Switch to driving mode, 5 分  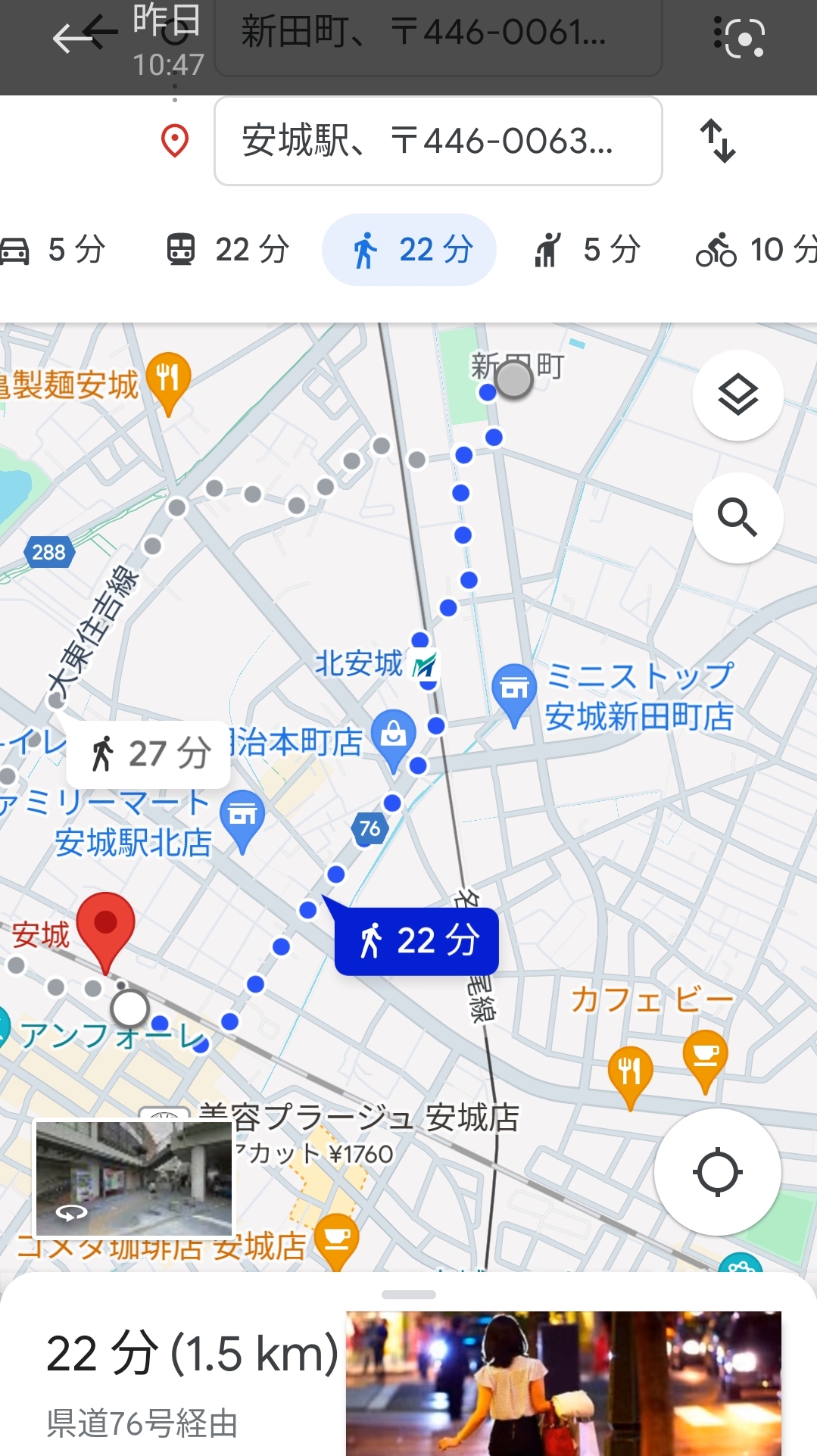[x=53, y=250]
